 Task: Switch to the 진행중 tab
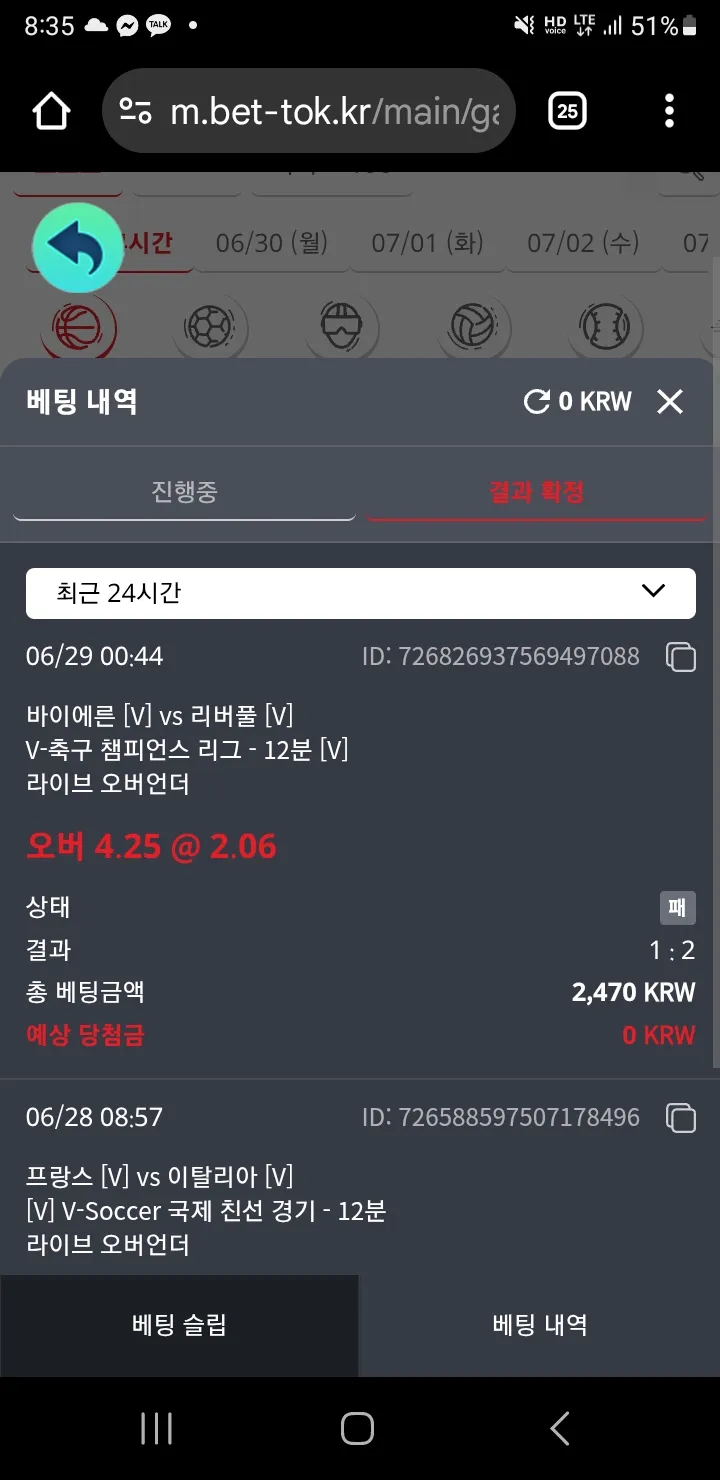point(184,492)
